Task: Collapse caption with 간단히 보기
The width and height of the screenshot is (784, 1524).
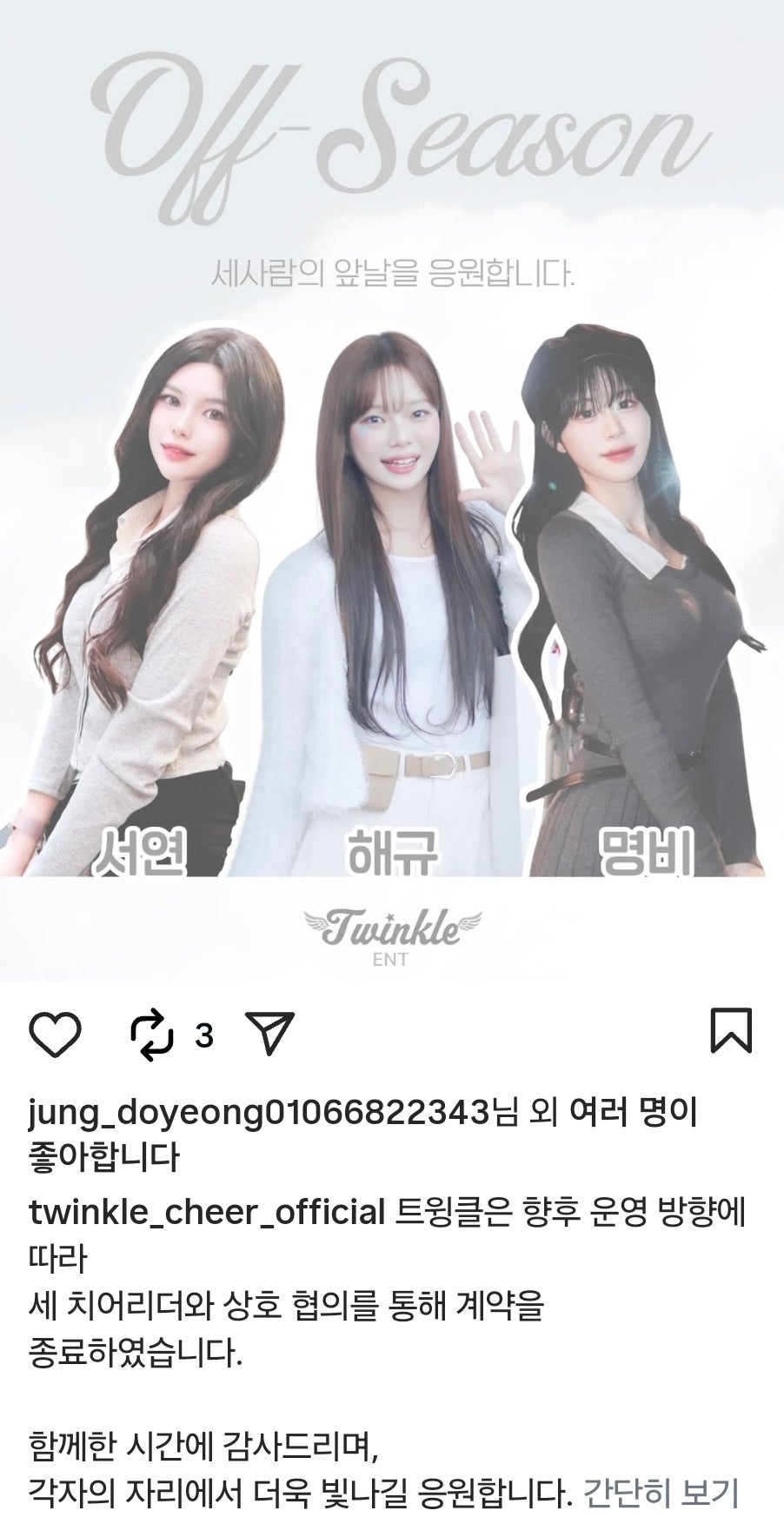Action: pos(660,1493)
